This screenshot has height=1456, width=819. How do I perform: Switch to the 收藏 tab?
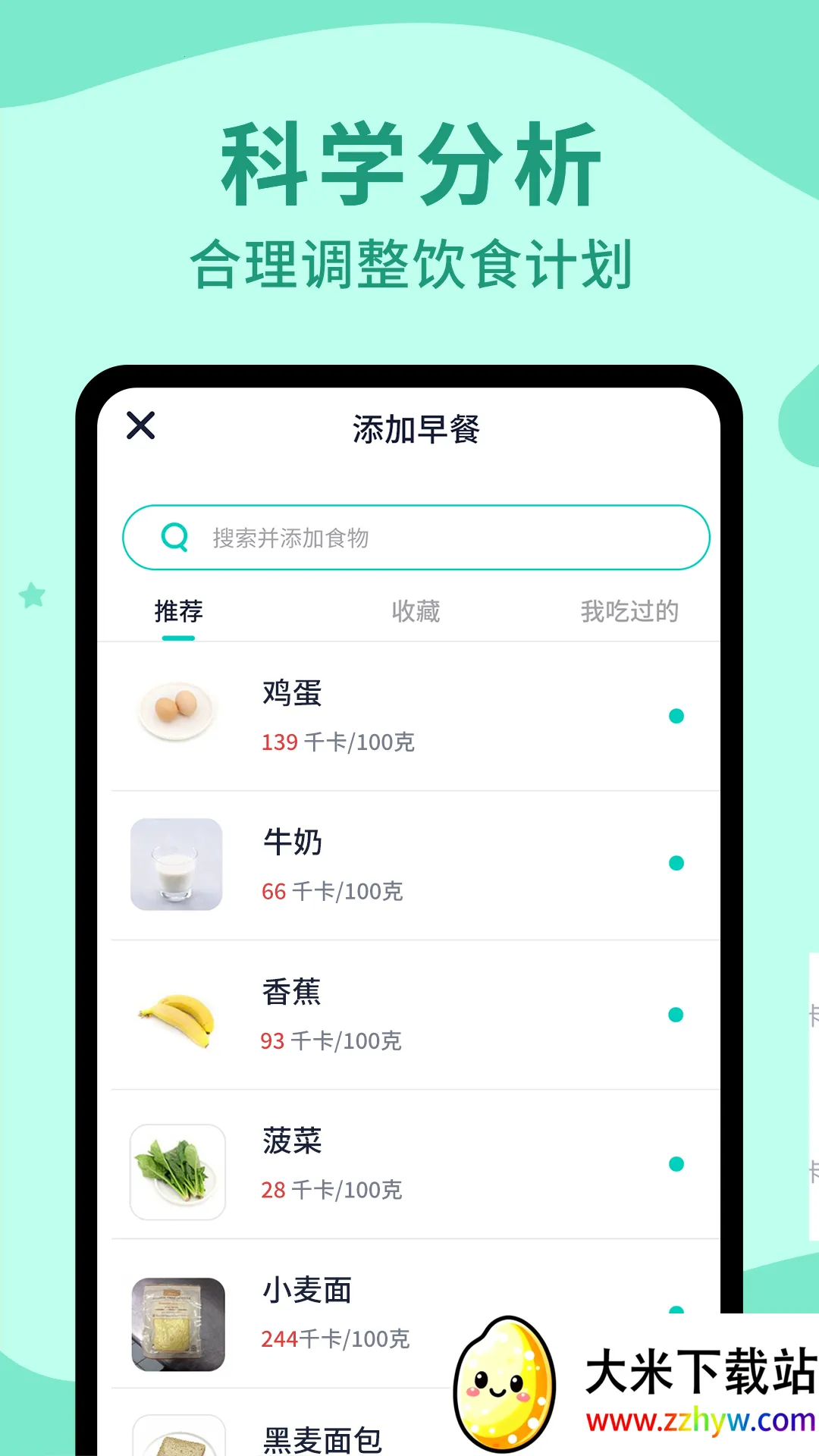coord(416,610)
